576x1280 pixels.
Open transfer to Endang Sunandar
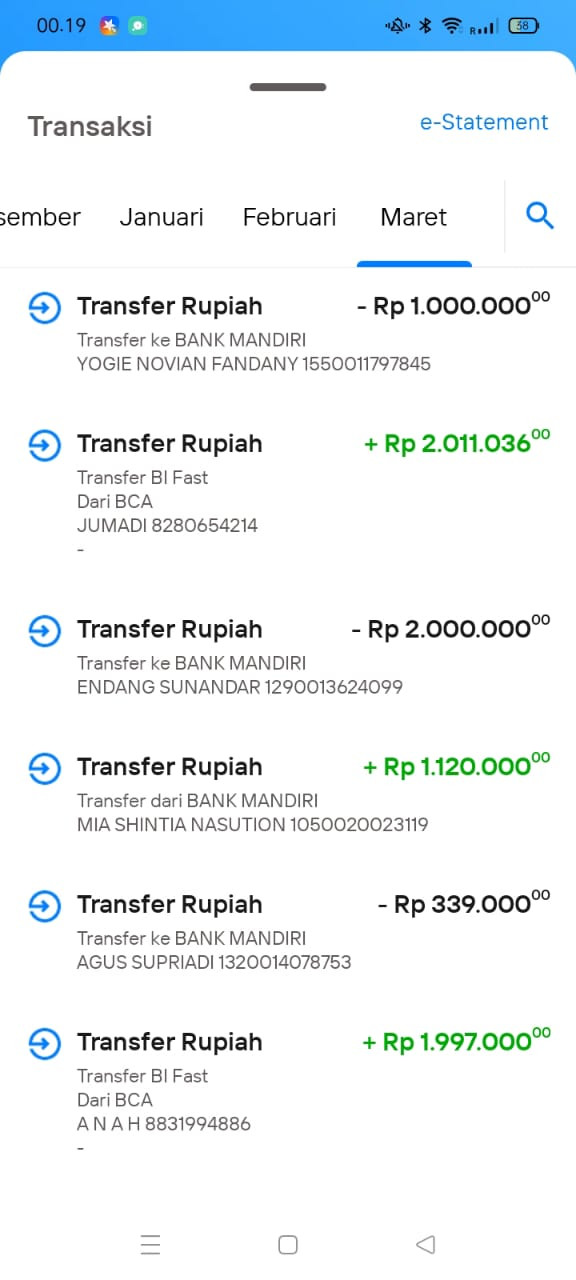288,657
